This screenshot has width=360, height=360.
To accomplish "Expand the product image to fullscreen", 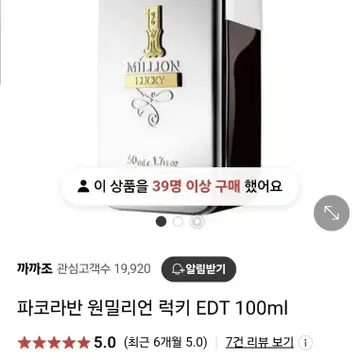I will click(331, 213).
